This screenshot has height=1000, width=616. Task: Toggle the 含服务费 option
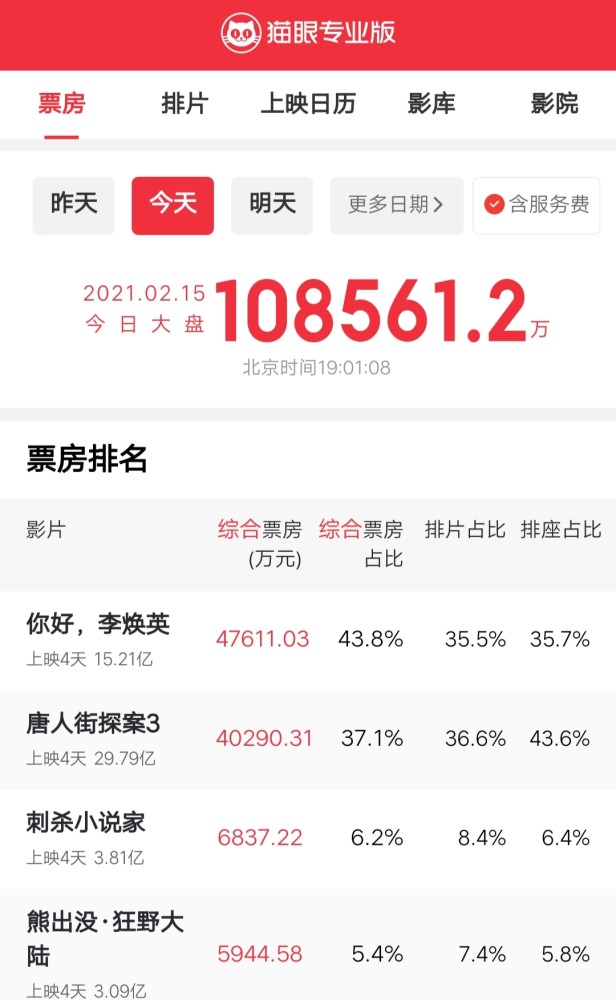coord(536,205)
